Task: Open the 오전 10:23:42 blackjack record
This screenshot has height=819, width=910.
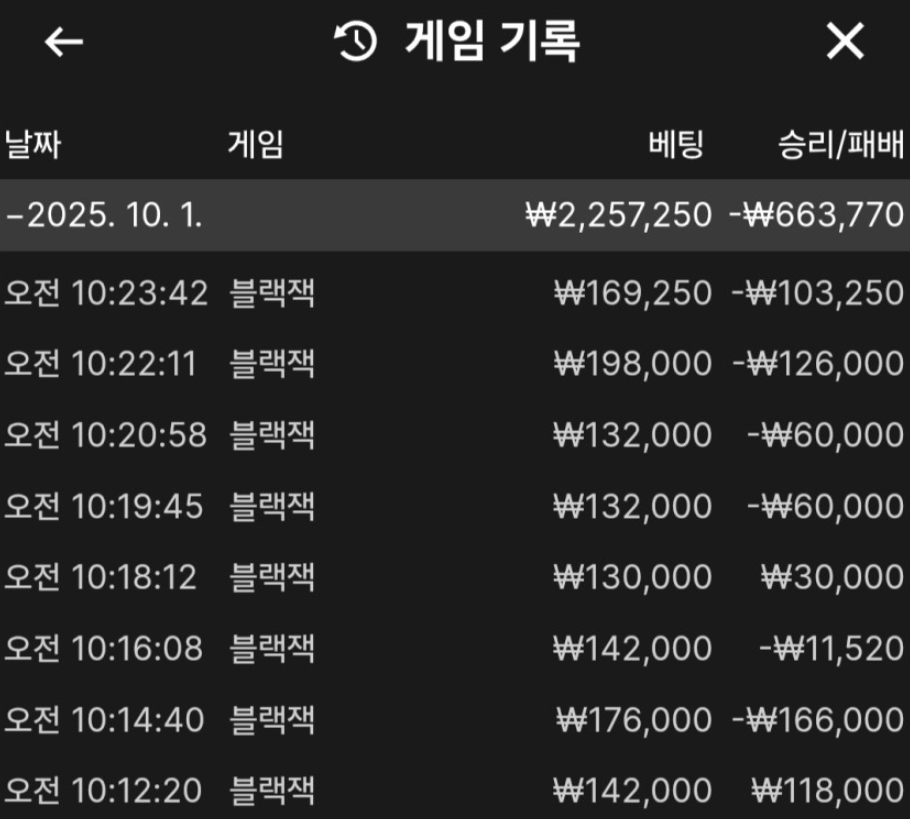Action: 455,293
